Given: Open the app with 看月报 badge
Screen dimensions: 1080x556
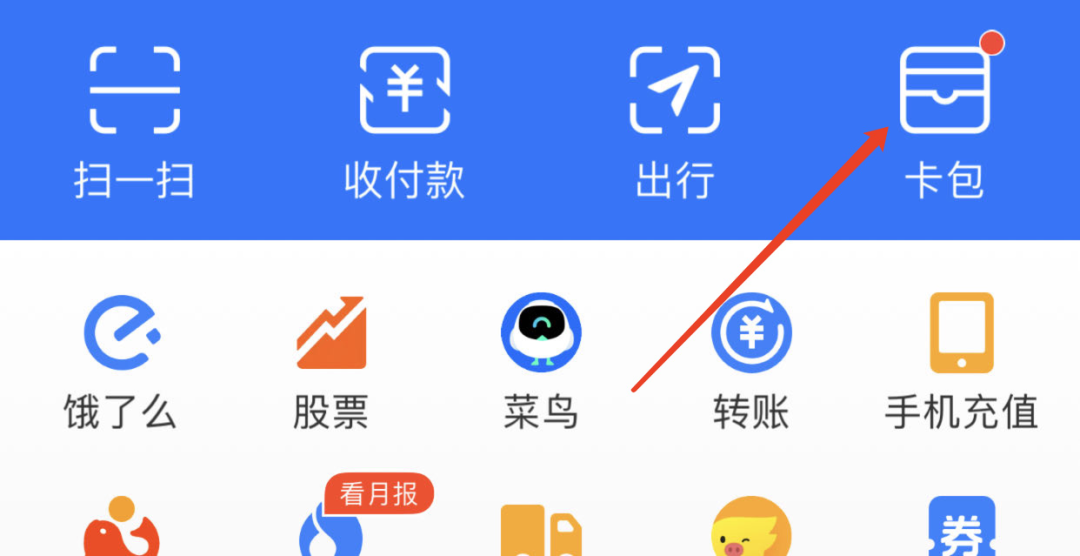Looking at the screenshot, I should (x=333, y=525).
